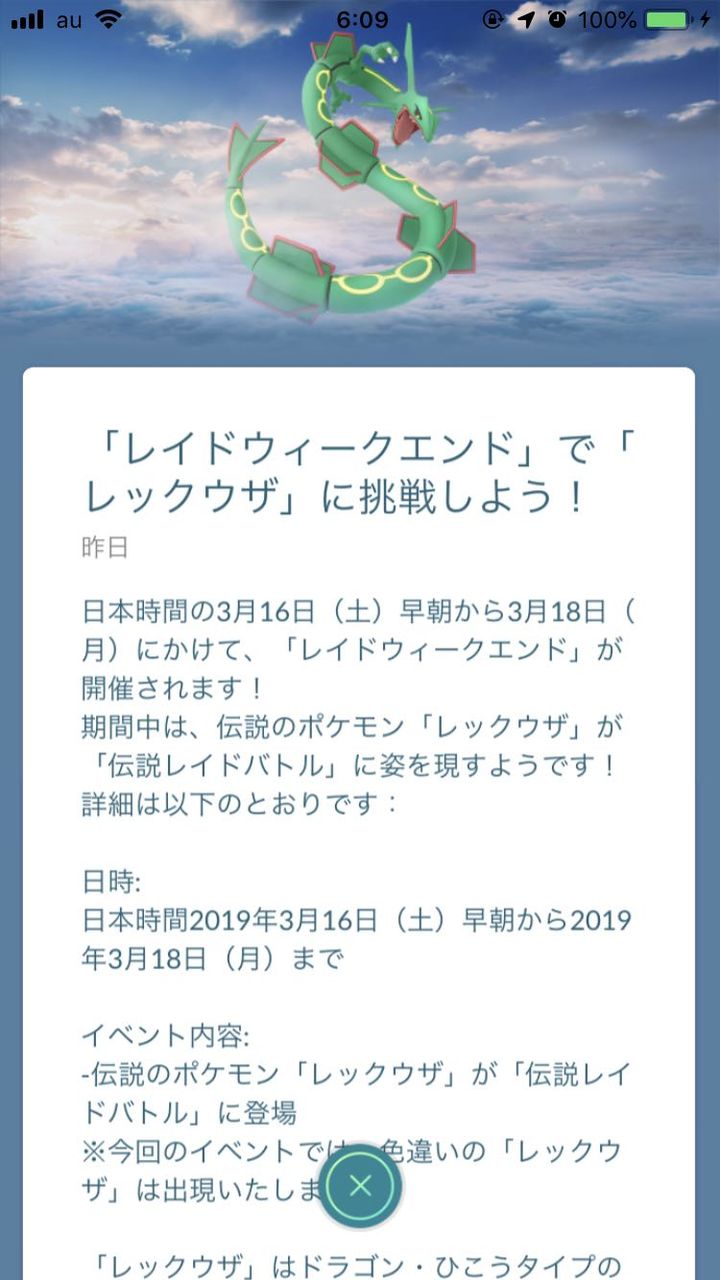Tap the 100% battery percentage text
This screenshot has height=1280, width=720.
pos(606,17)
